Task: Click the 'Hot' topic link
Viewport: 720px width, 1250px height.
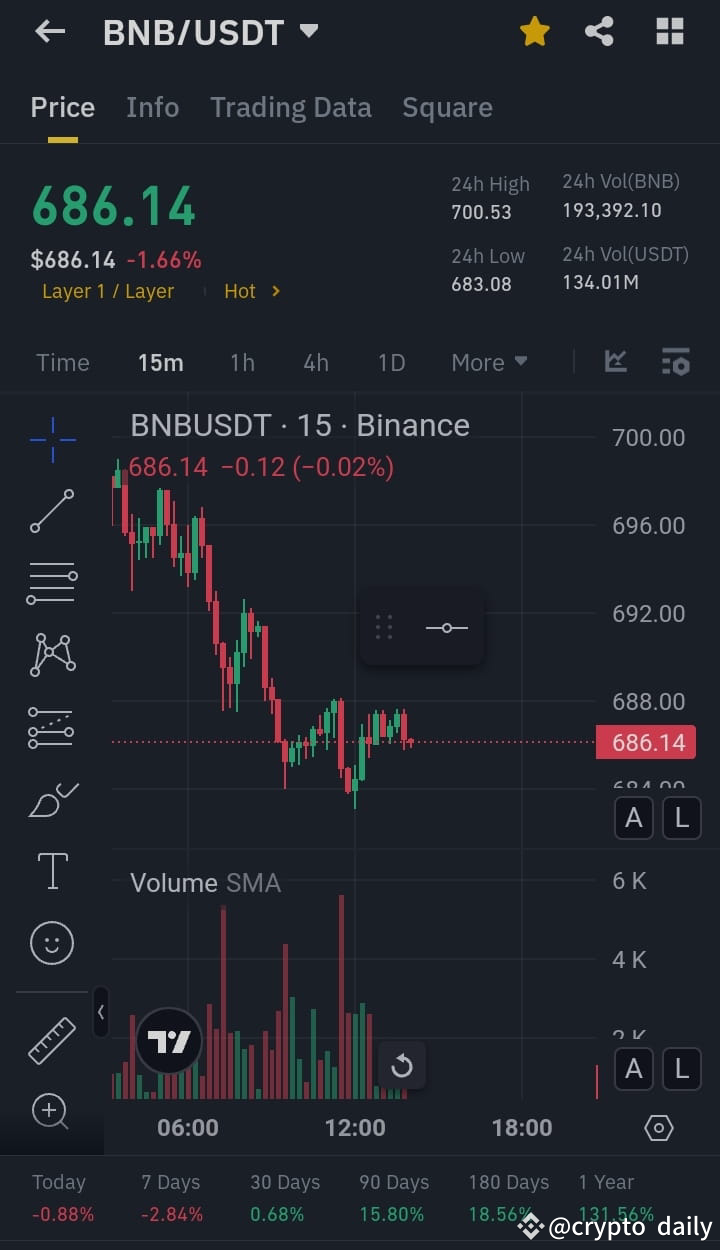Action: tap(240, 291)
